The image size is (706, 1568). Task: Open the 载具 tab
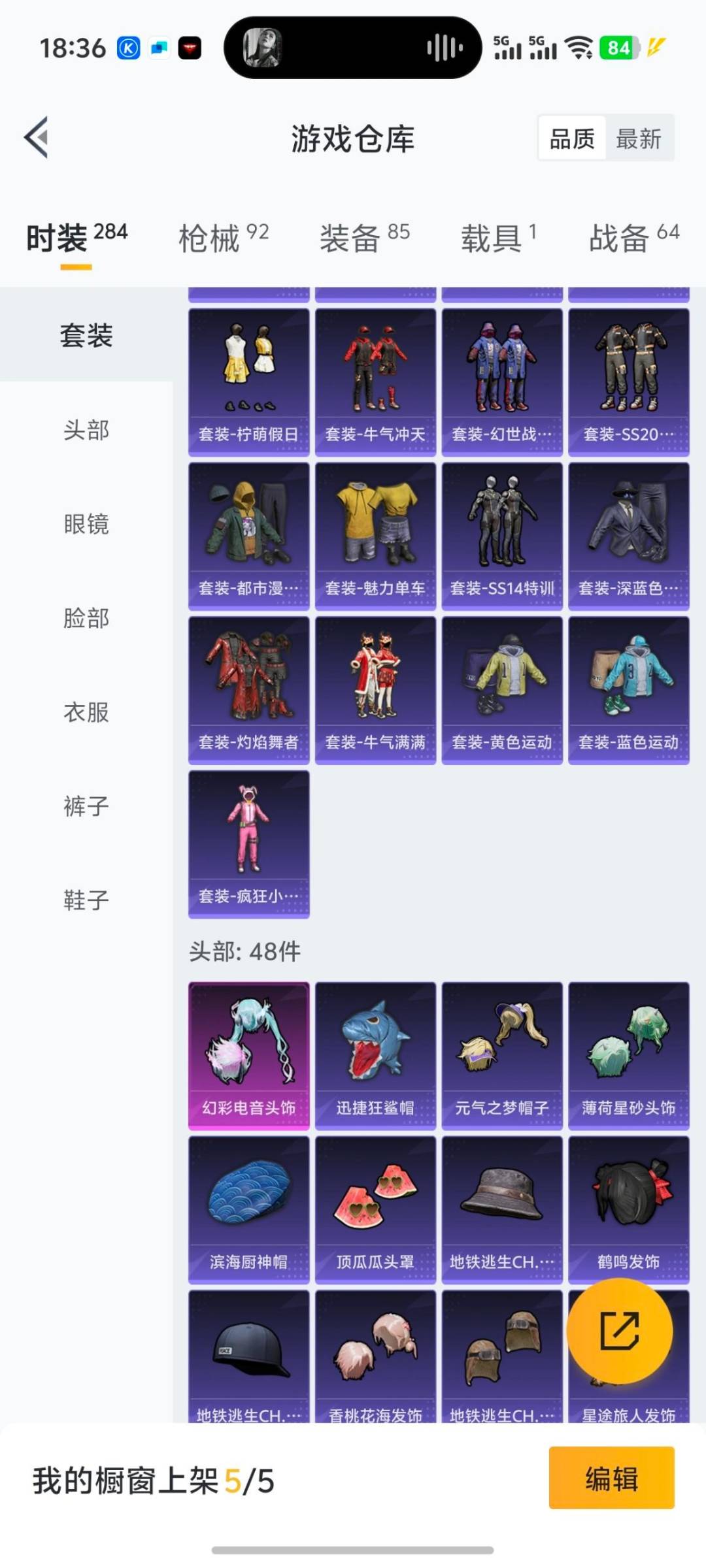point(498,238)
